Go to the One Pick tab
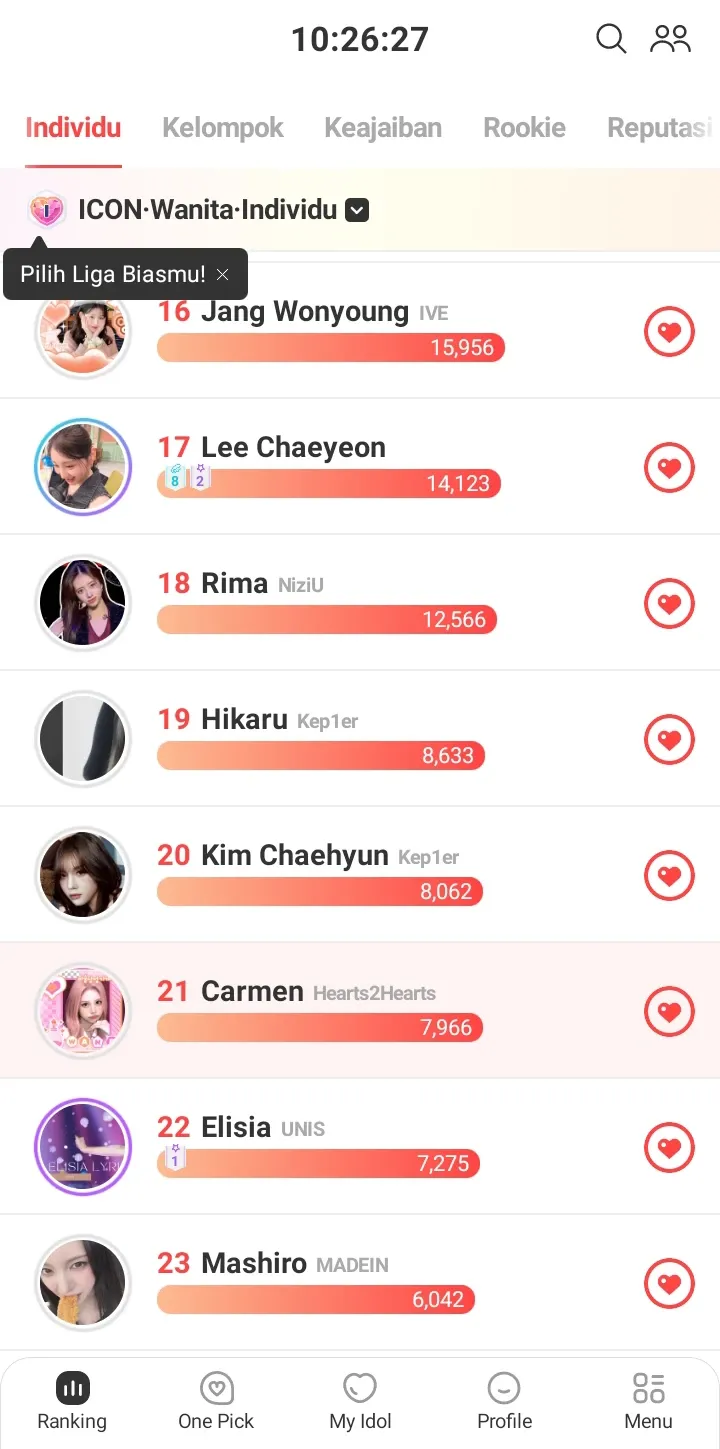720x1449 pixels. click(x=216, y=1400)
